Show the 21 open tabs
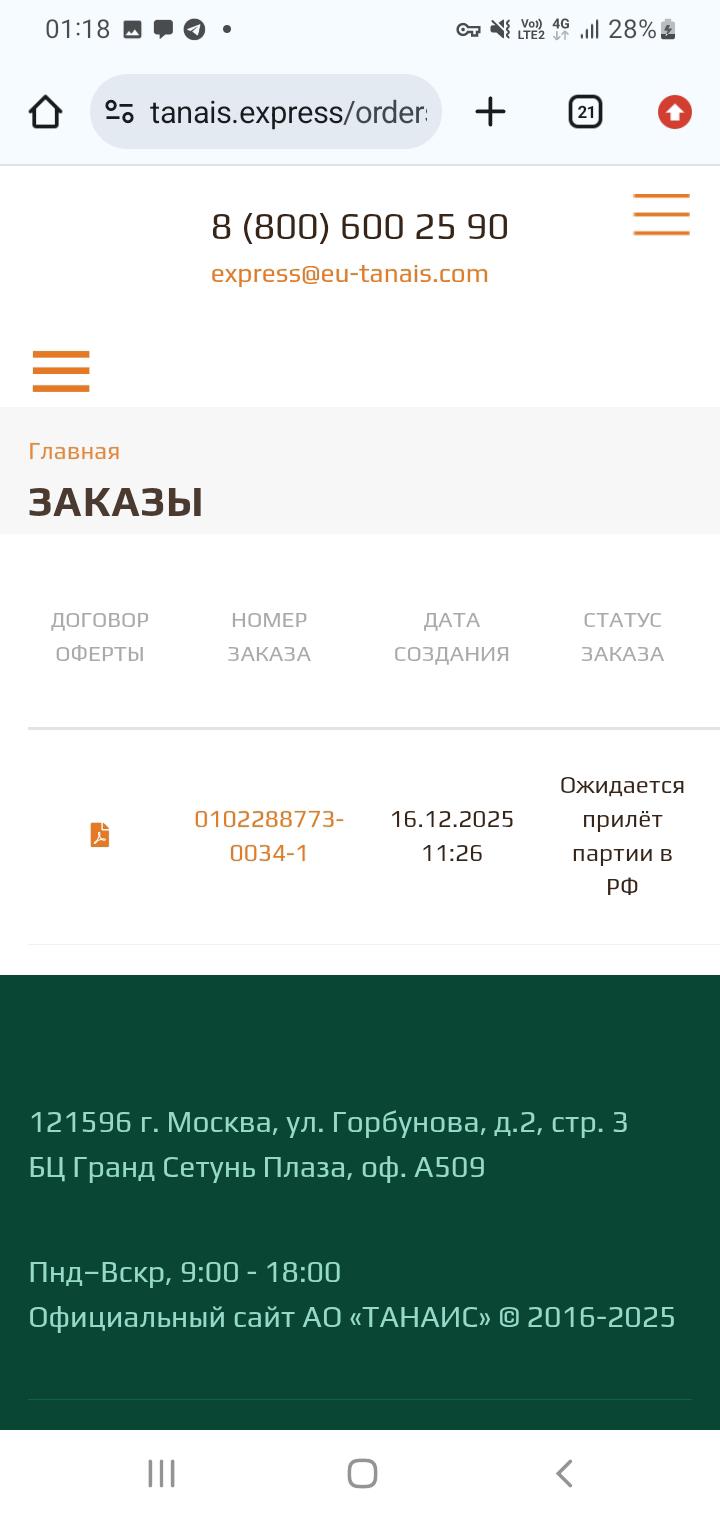Viewport: 720px width, 1520px height. coord(585,112)
